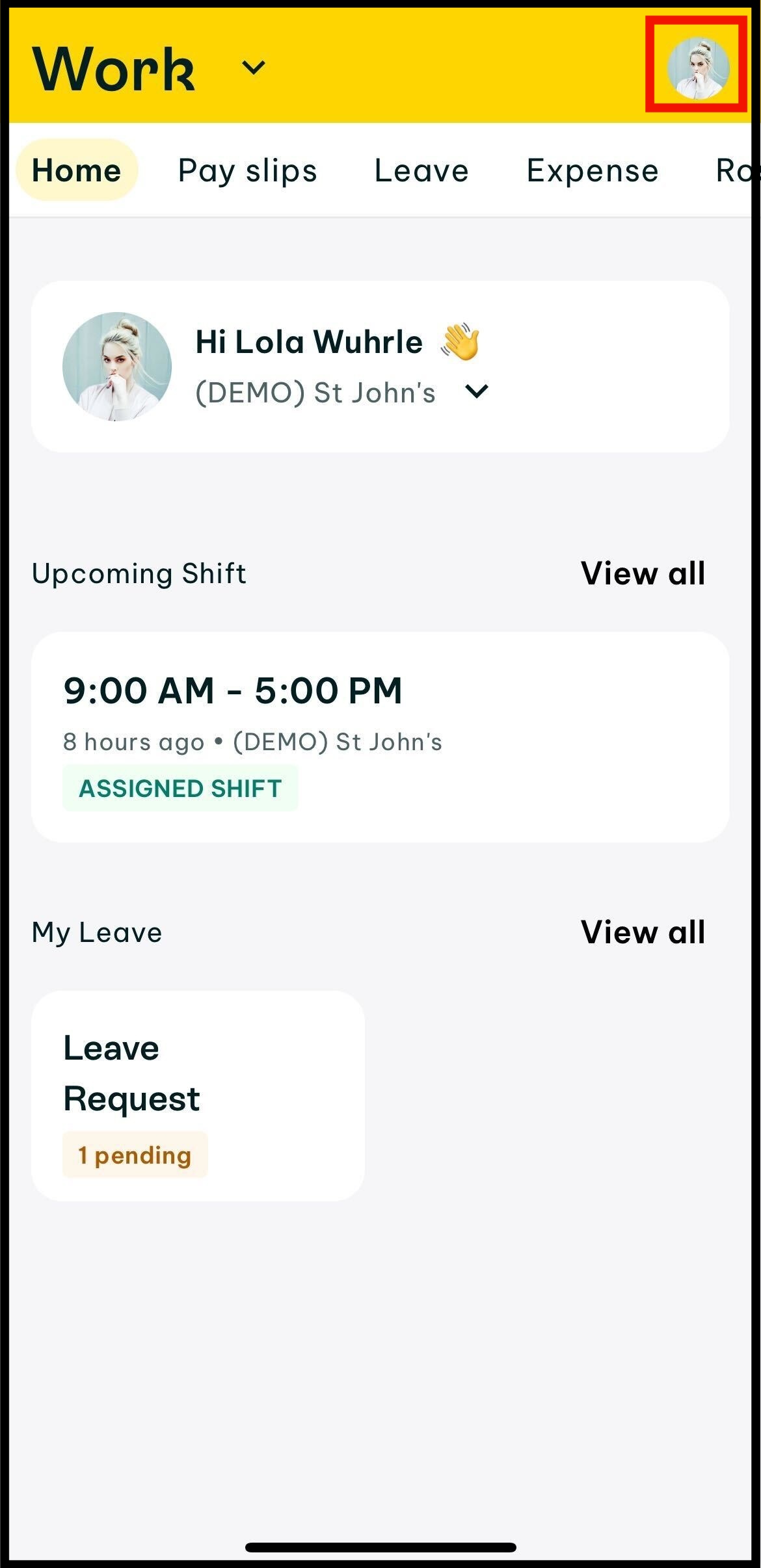
Task: Open the profile avatar in the header
Action: [x=698, y=68]
